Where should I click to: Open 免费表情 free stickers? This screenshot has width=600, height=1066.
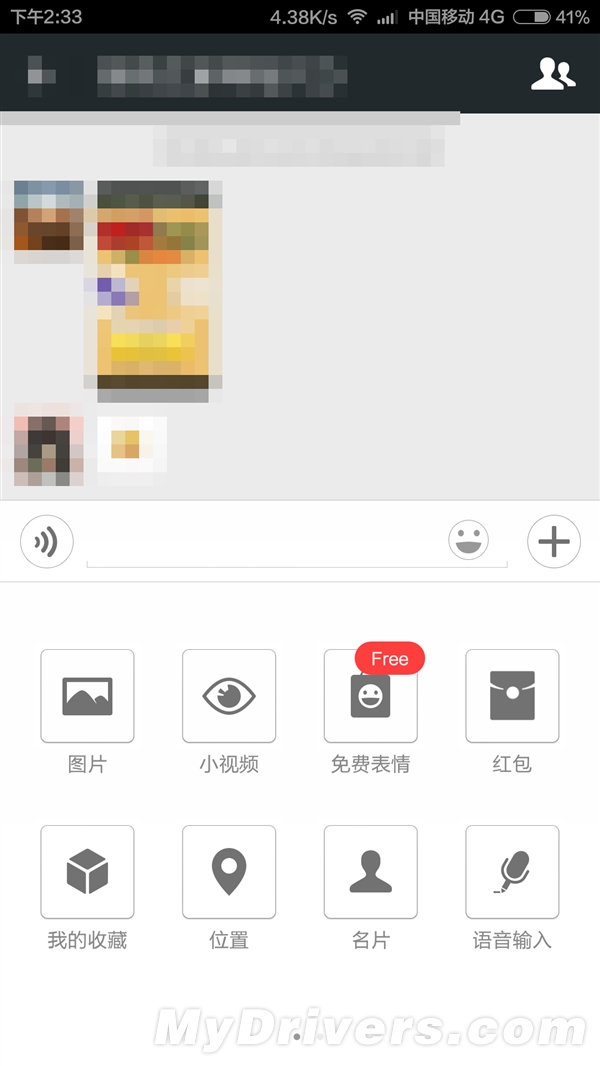[371, 696]
